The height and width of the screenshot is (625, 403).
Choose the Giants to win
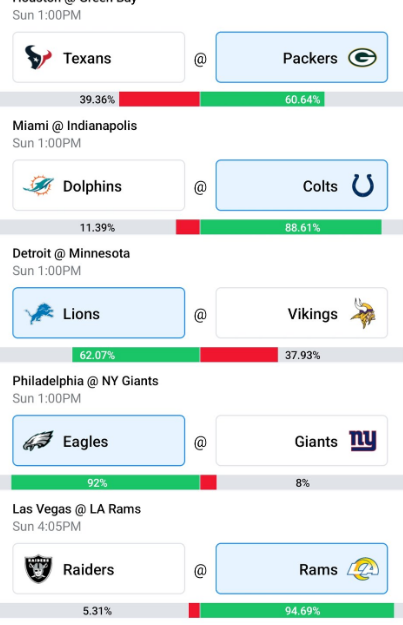(302, 440)
